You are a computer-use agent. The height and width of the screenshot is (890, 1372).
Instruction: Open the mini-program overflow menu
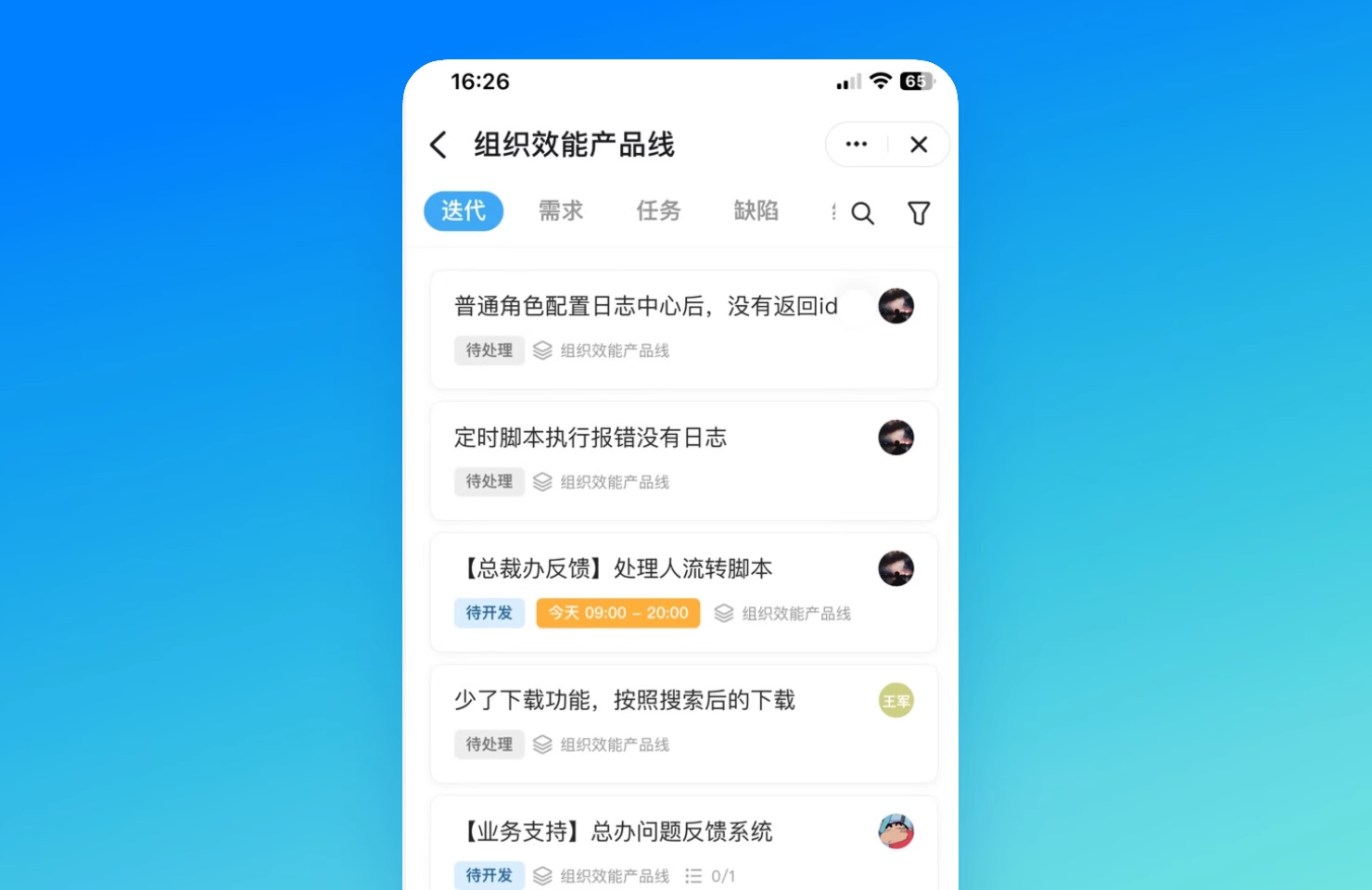point(857,145)
